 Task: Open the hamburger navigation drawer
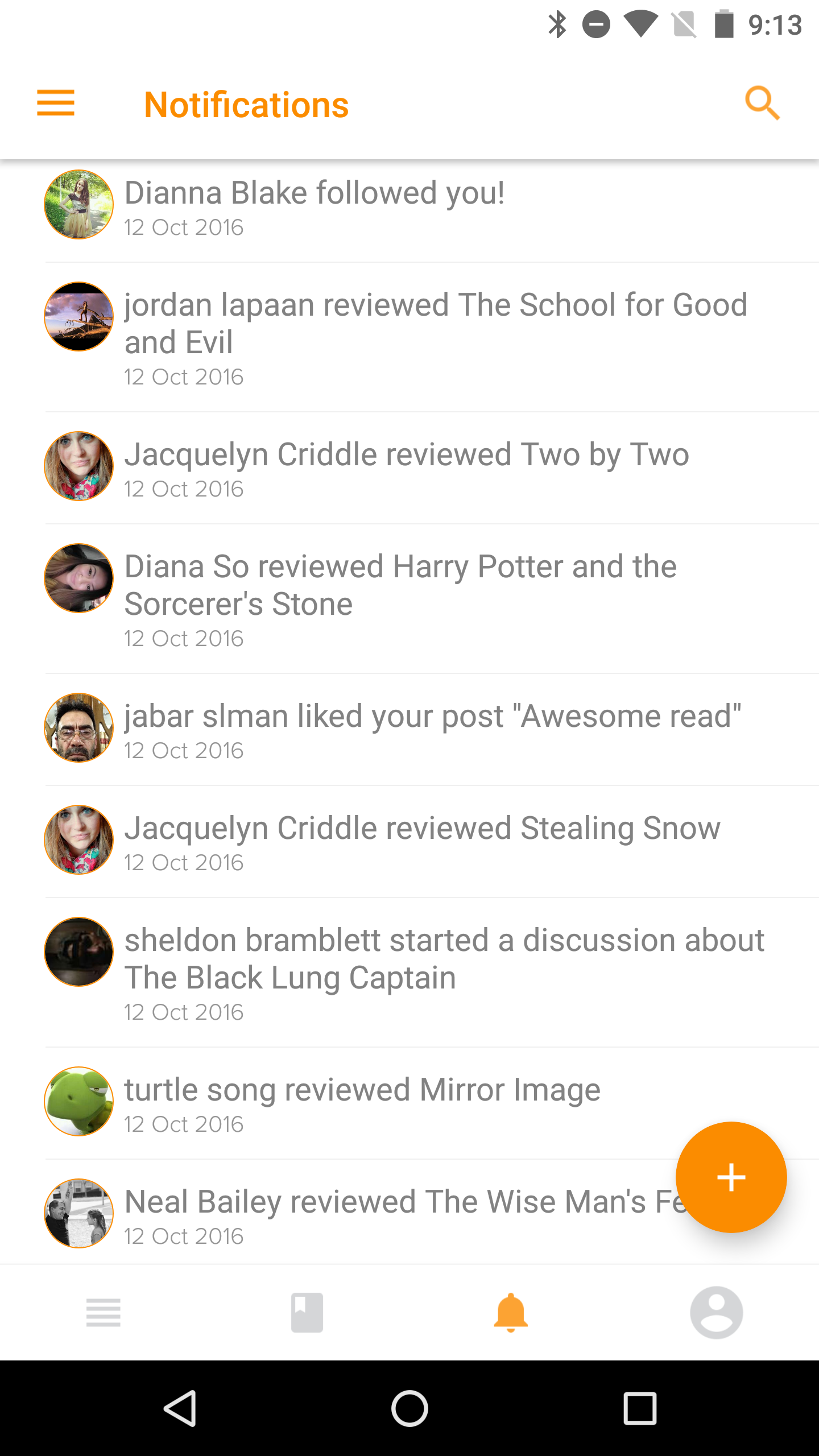pos(56,104)
